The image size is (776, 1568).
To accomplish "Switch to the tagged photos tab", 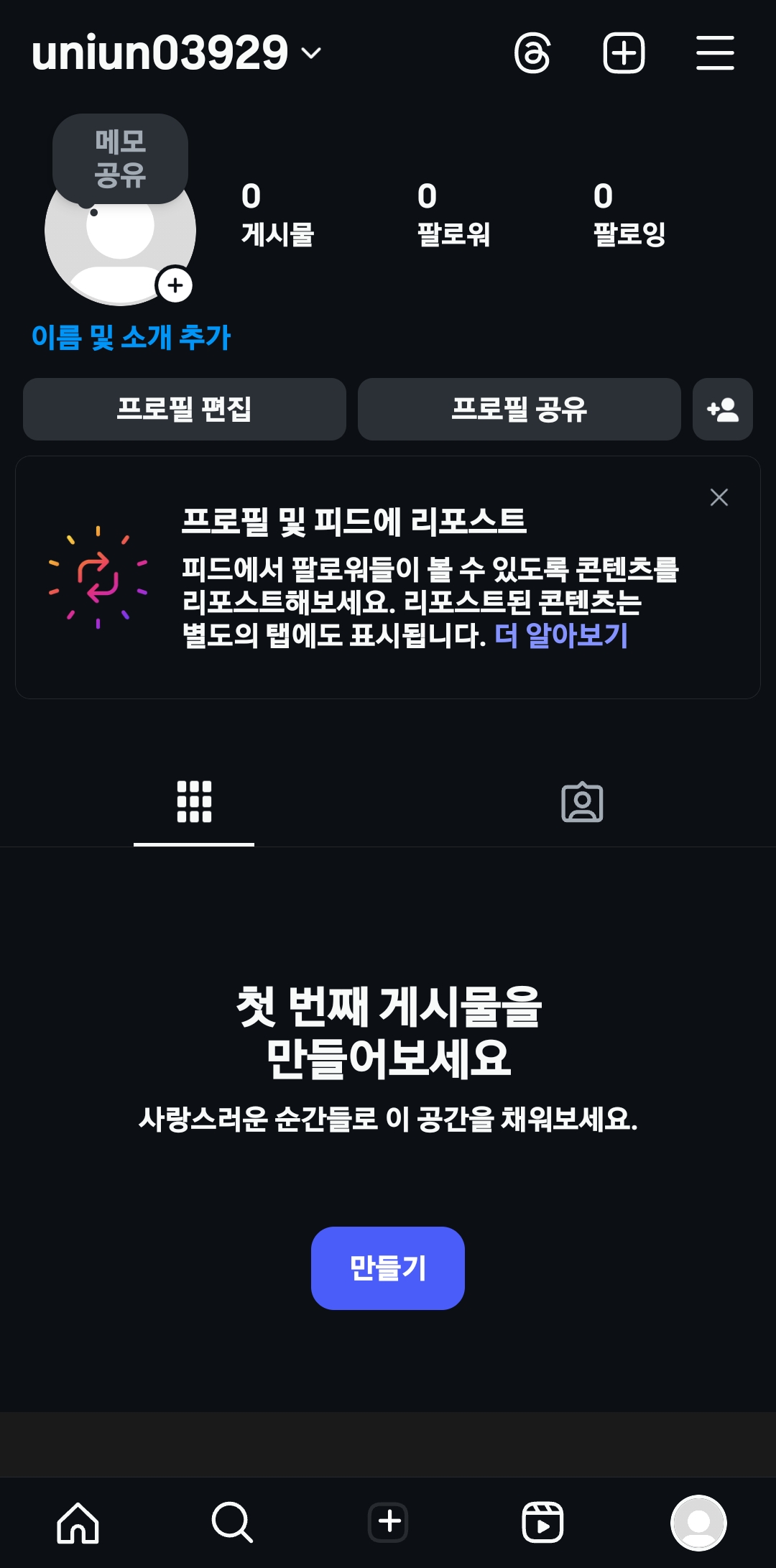I will pos(581,802).
